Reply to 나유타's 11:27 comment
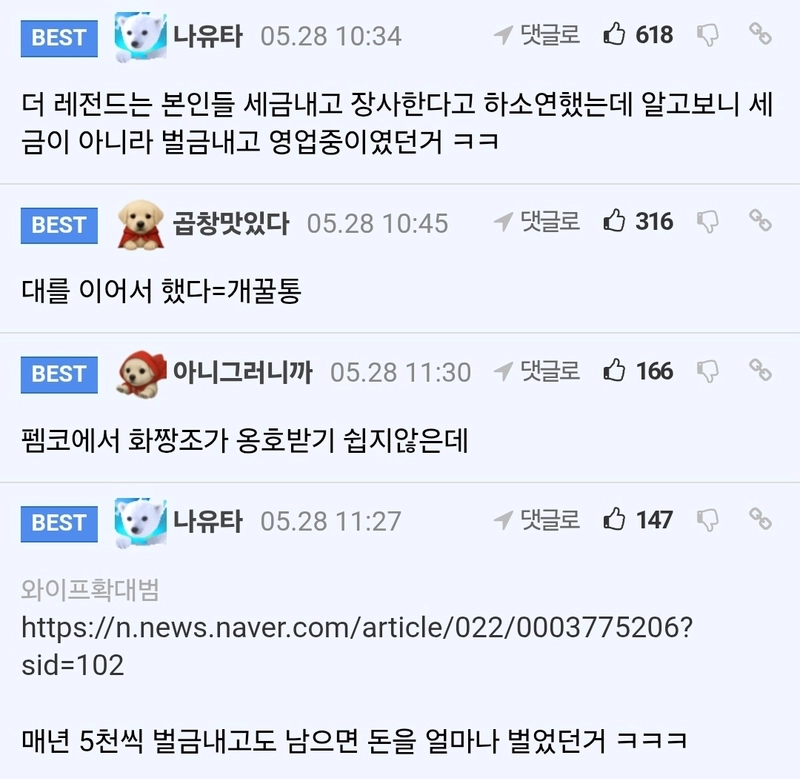The image size is (800, 779). [537, 520]
